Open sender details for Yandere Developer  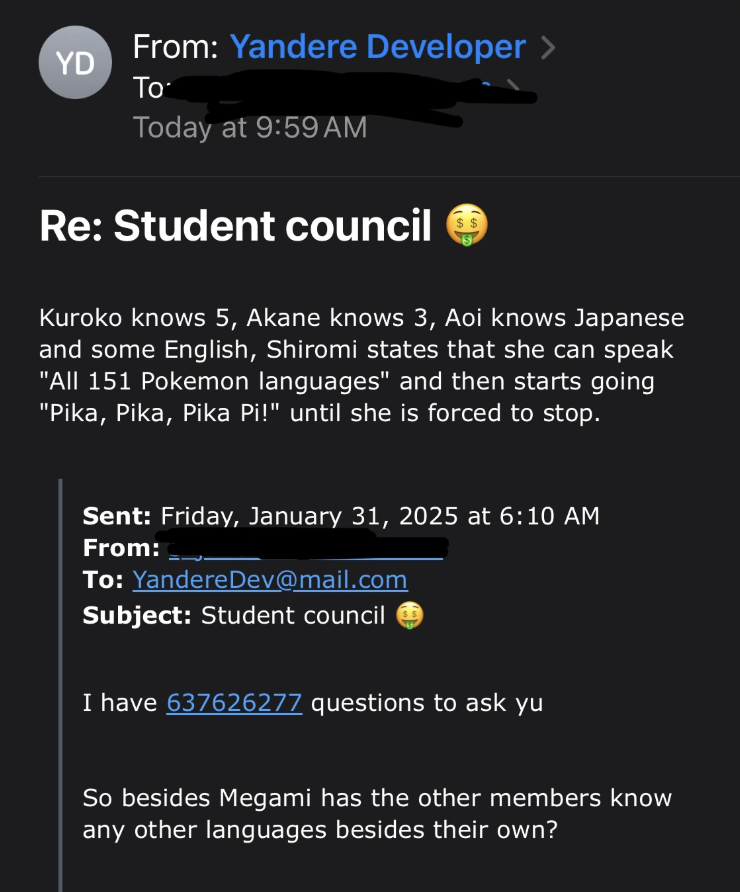click(x=377, y=47)
